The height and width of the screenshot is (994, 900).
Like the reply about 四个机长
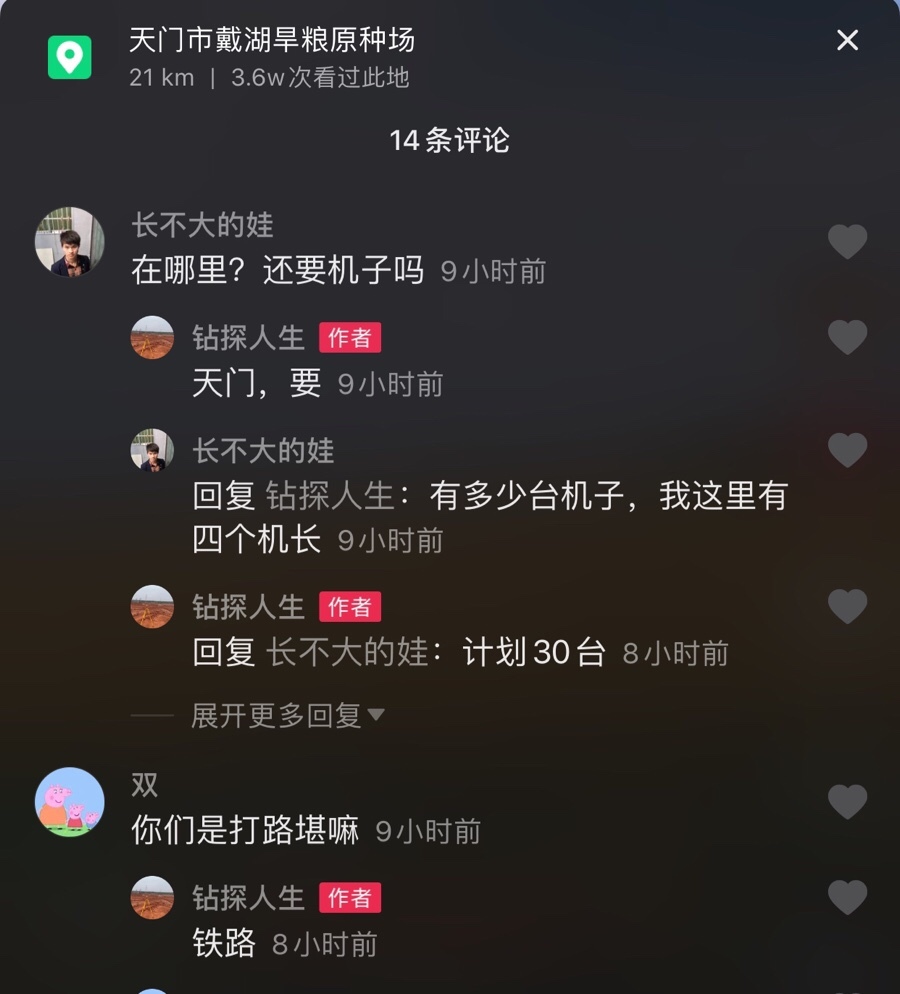click(847, 450)
